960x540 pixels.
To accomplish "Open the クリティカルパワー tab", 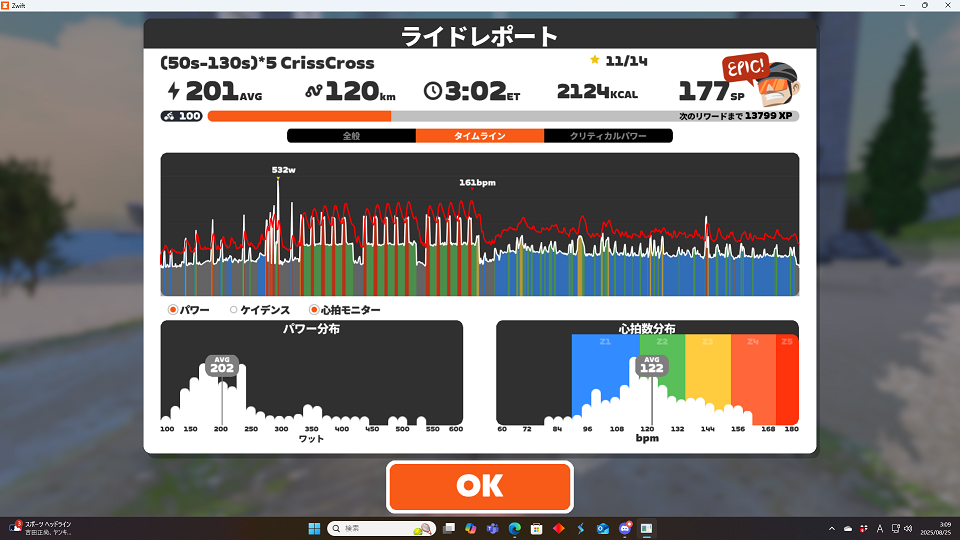I will click(608, 136).
